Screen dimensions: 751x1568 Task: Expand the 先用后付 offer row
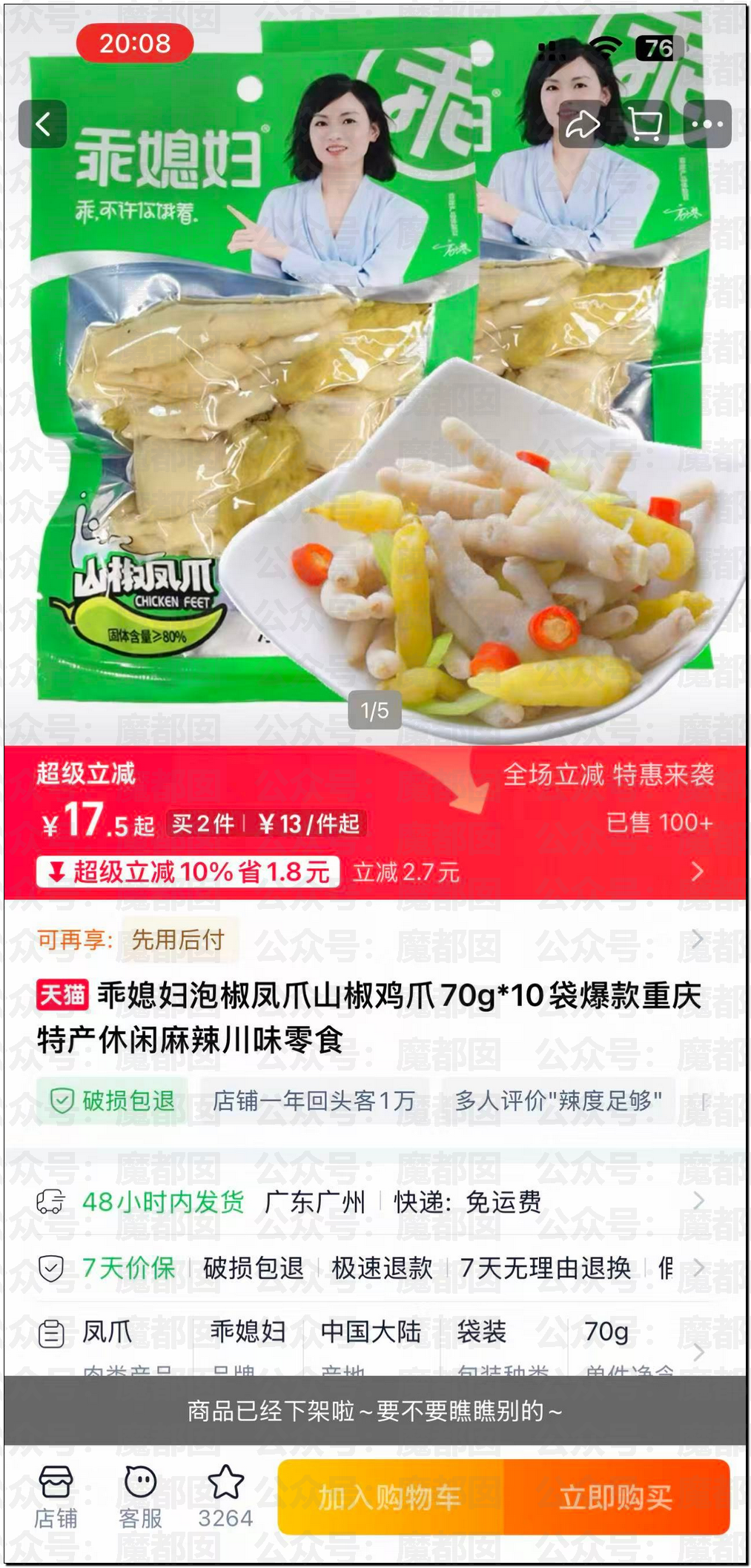click(x=696, y=939)
